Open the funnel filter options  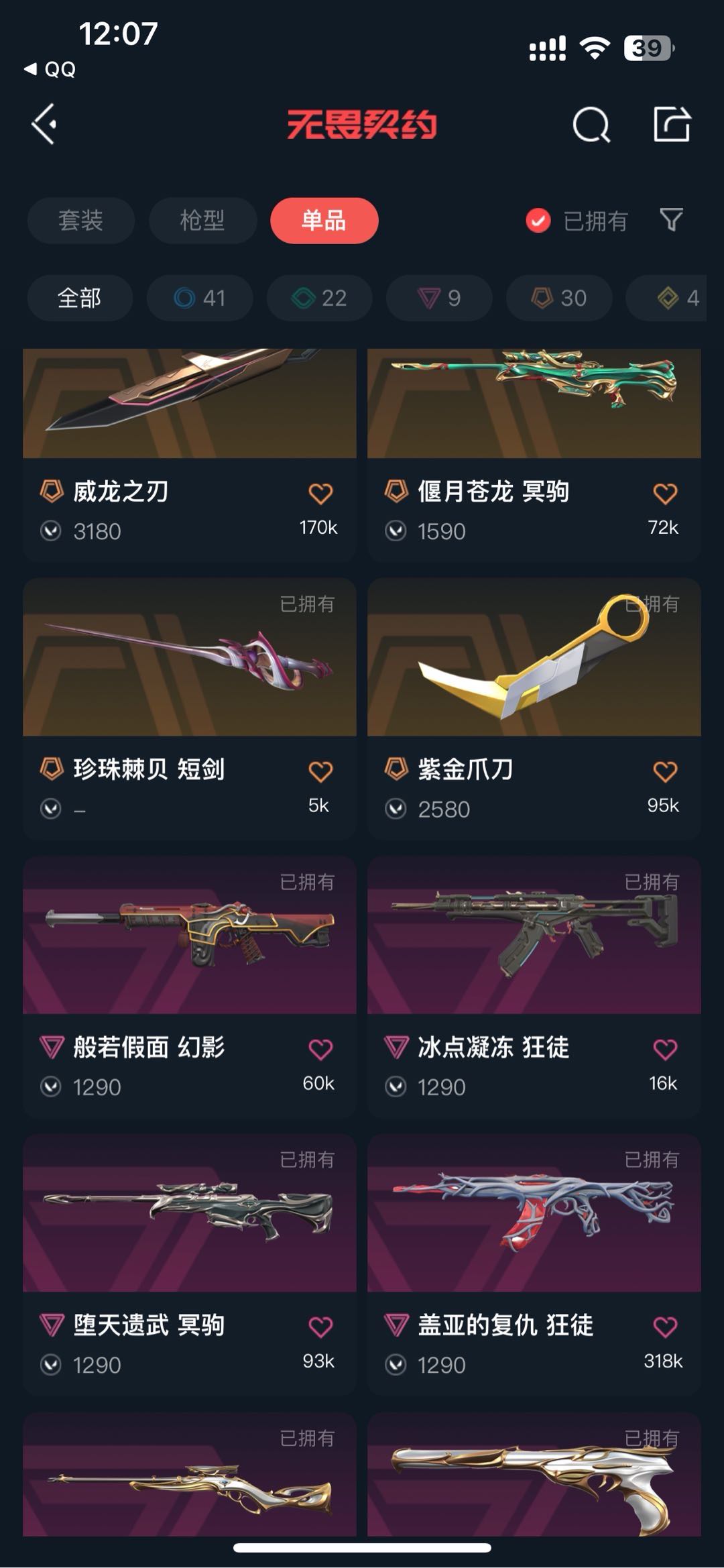pyautogui.click(x=671, y=219)
